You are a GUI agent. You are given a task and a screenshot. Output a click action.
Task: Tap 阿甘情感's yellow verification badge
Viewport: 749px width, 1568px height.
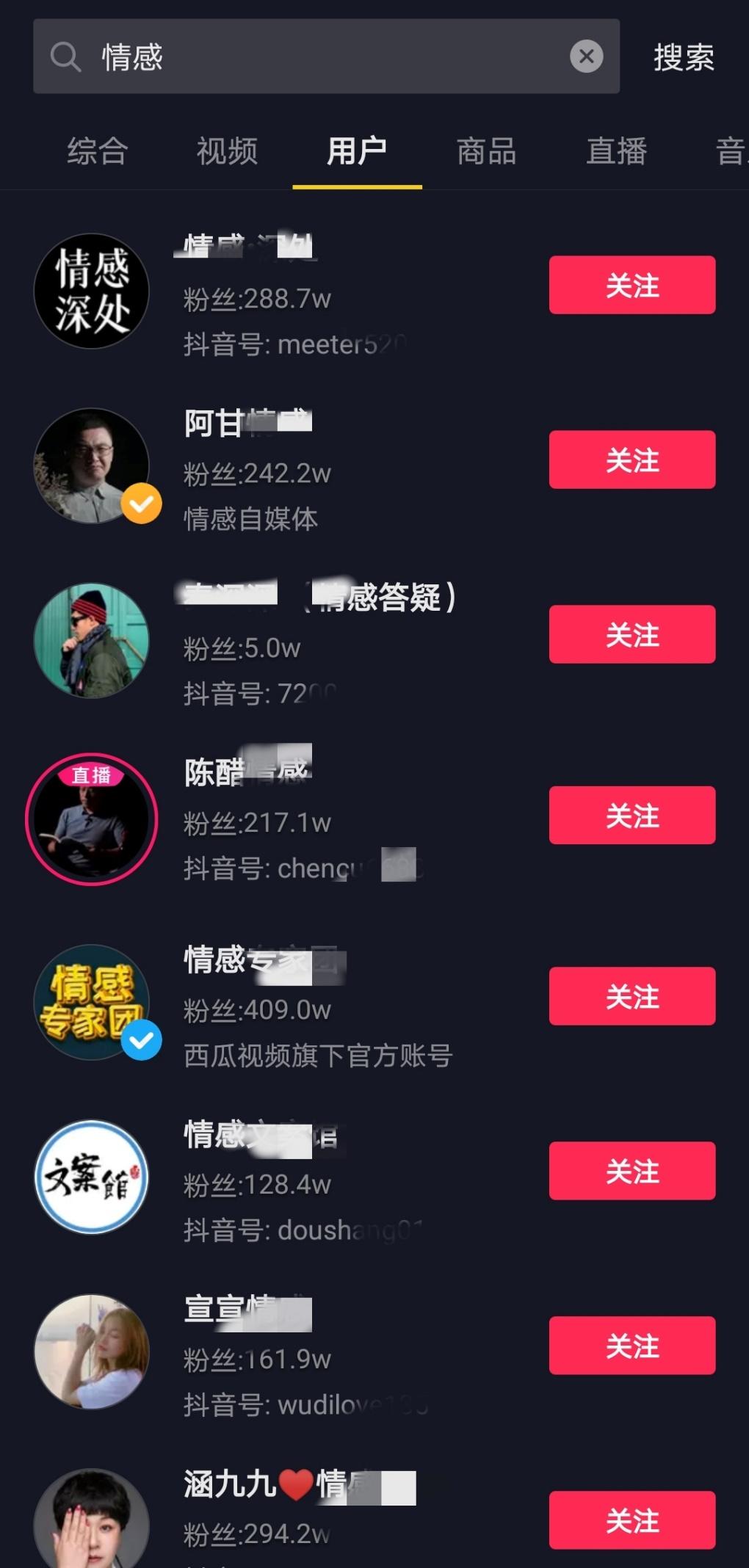point(140,503)
